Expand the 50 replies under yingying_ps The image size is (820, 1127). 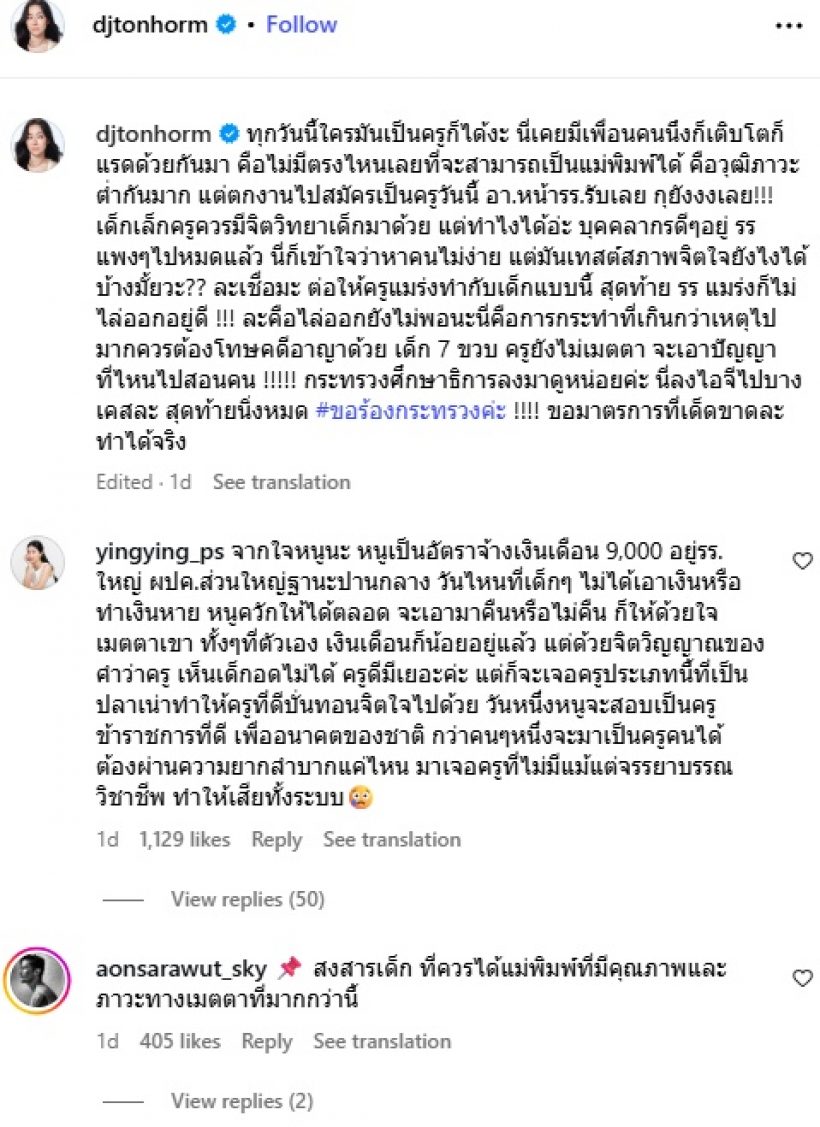(x=247, y=899)
